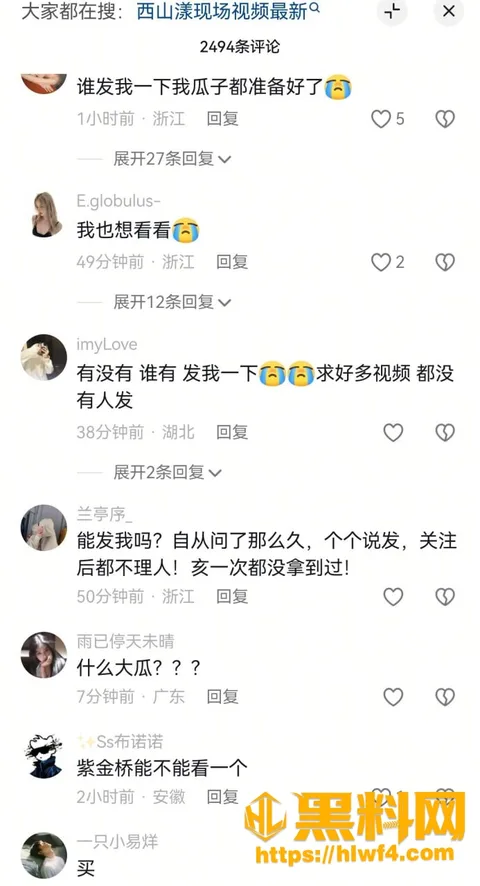Reply to E.globulus-'s comment
The width and height of the screenshot is (480, 886).
click(232, 262)
